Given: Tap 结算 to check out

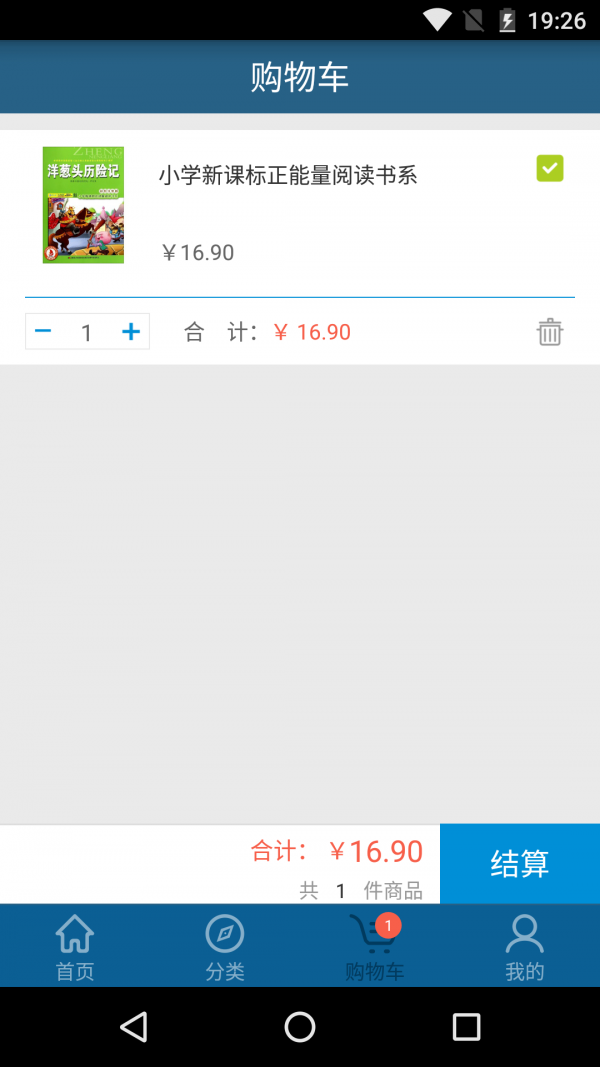Looking at the screenshot, I should pyautogui.click(x=520, y=864).
